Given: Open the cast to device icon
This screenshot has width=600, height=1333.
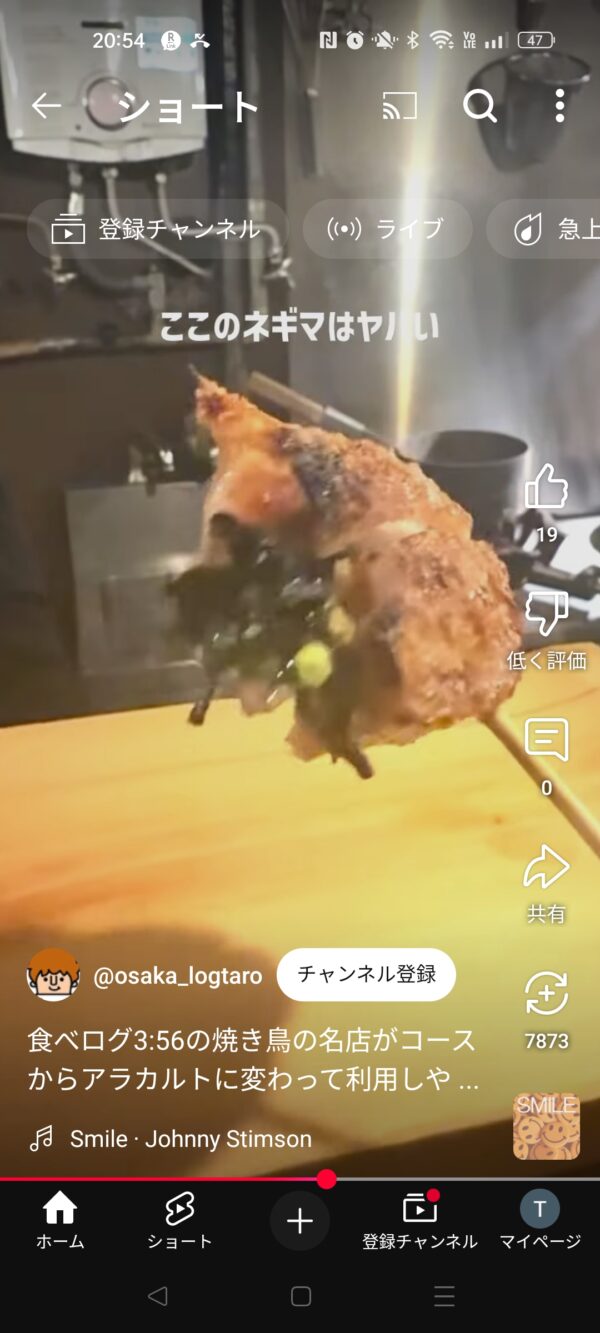Looking at the screenshot, I should point(399,105).
